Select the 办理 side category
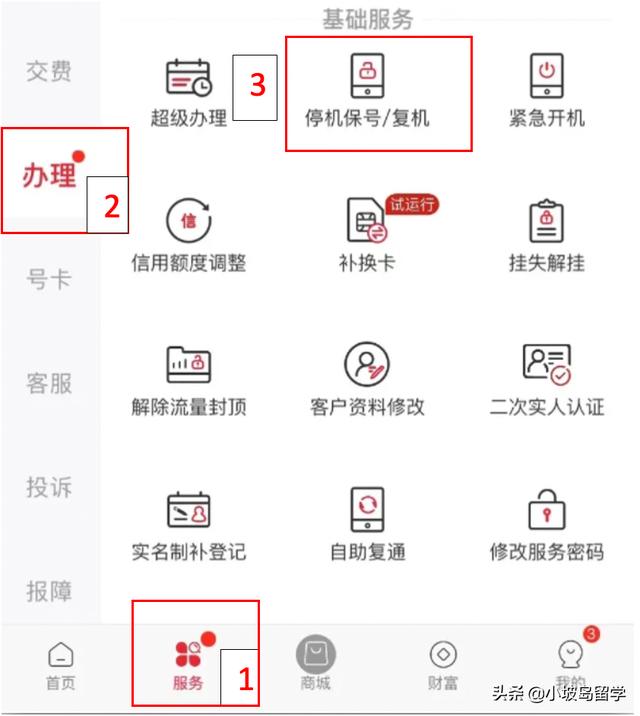 (50, 176)
